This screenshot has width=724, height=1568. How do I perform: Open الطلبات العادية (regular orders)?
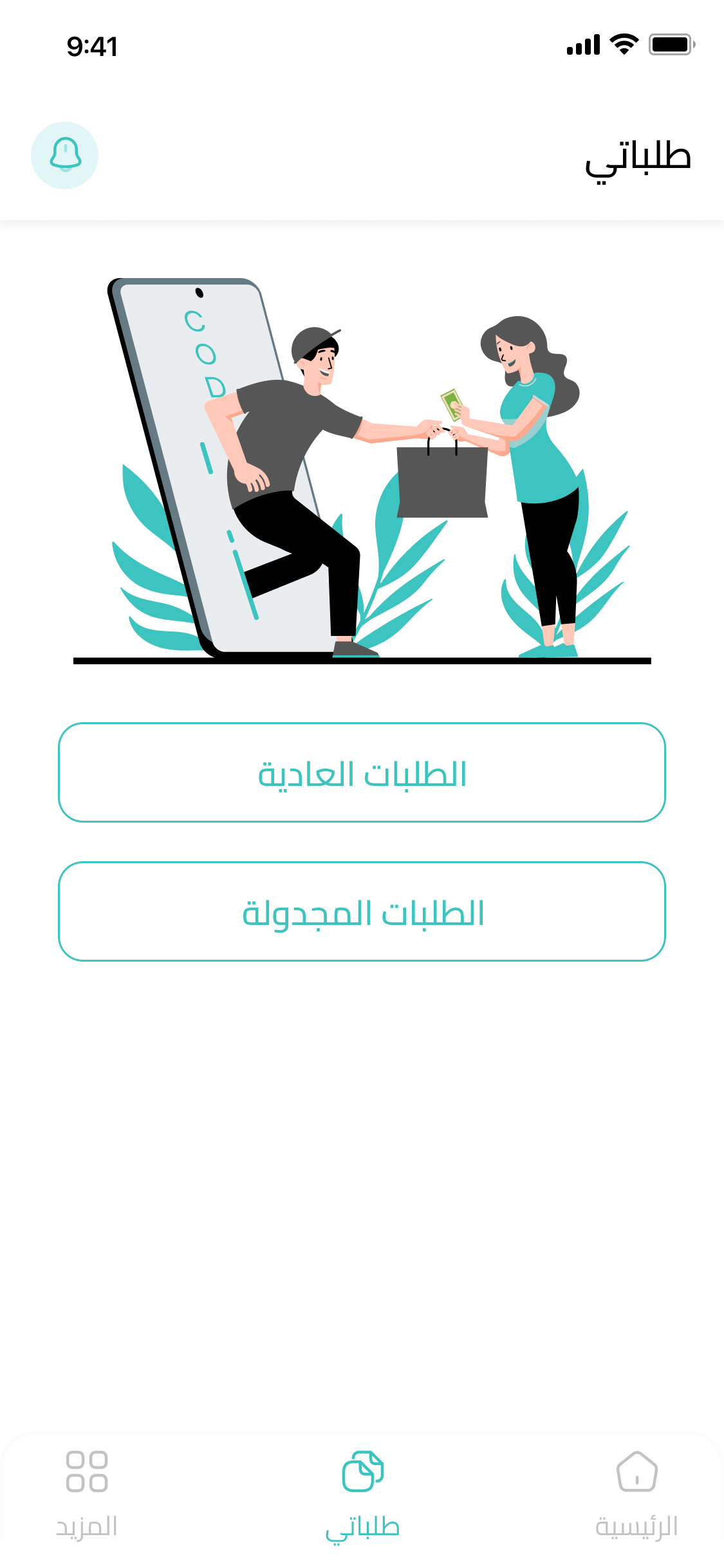pyautogui.click(x=362, y=772)
